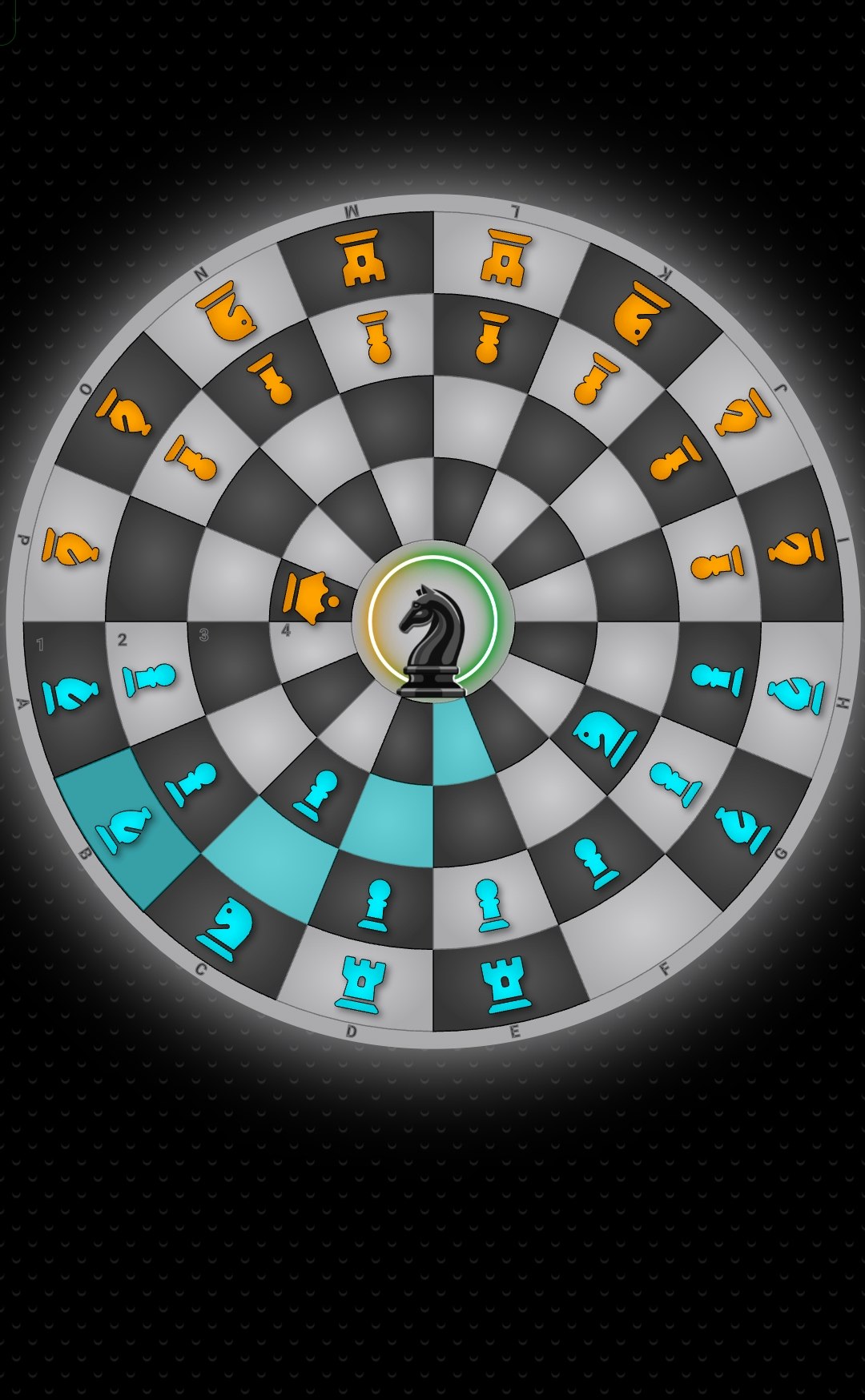
Task: Select the cyan pawn on A2
Action: (x=150, y=679)
